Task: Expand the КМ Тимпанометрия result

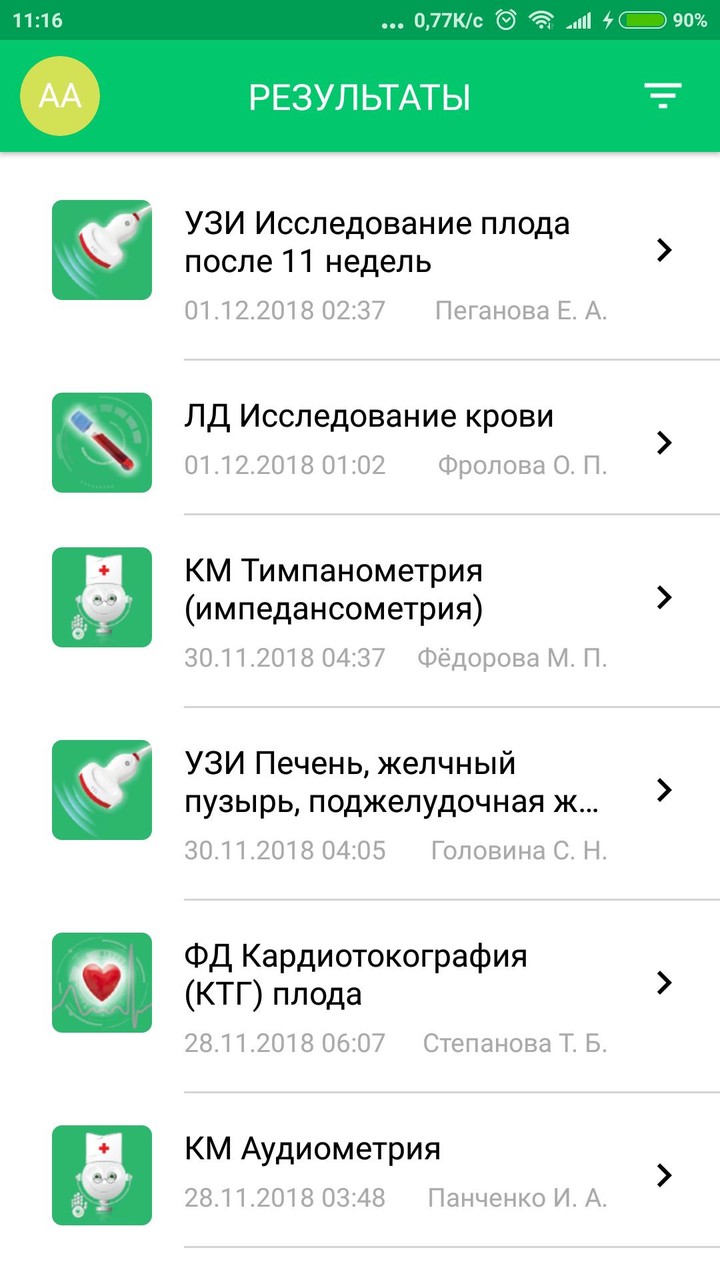Action: click(x=663, y=597)
